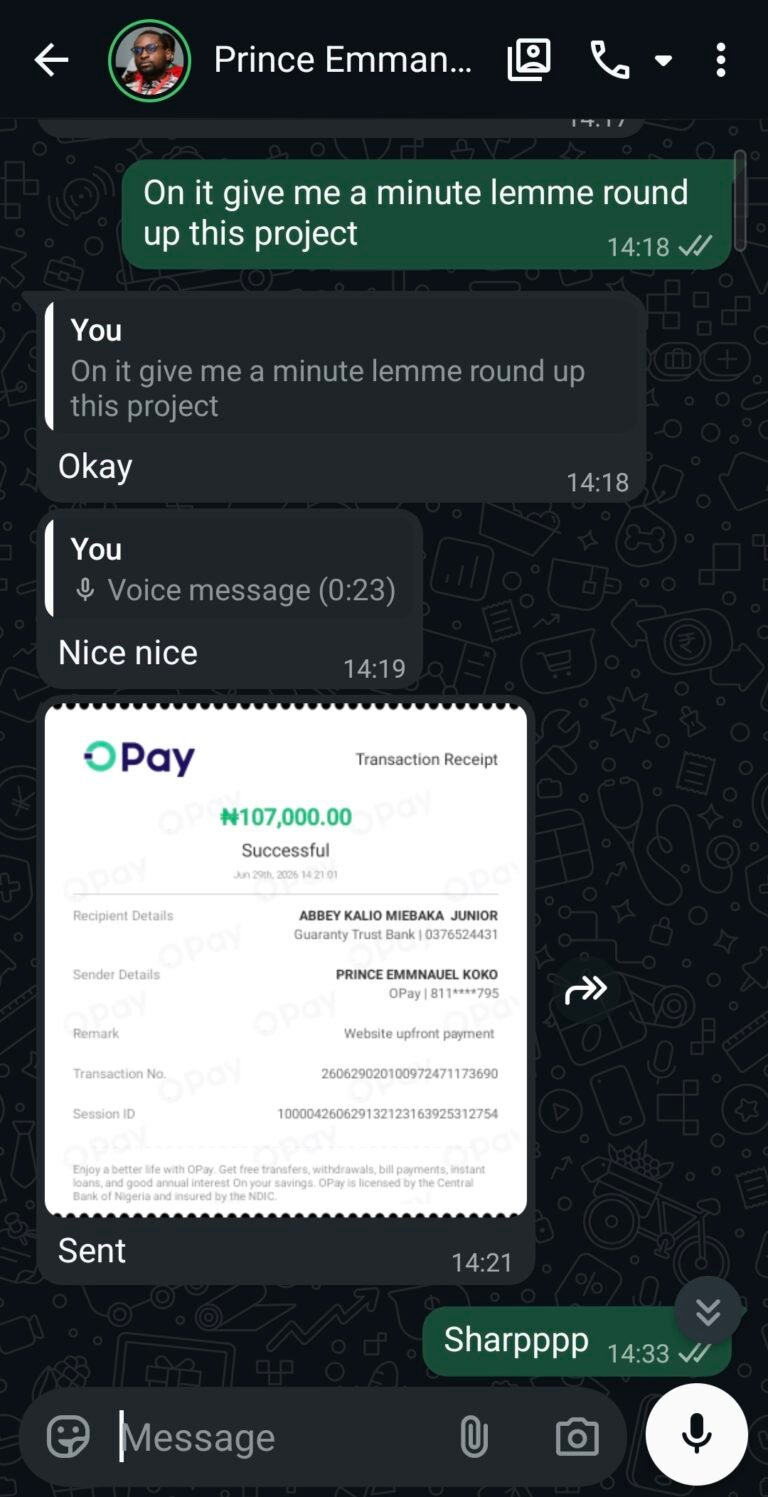Open the attachment paperclip menu

tap(473, 1437)
